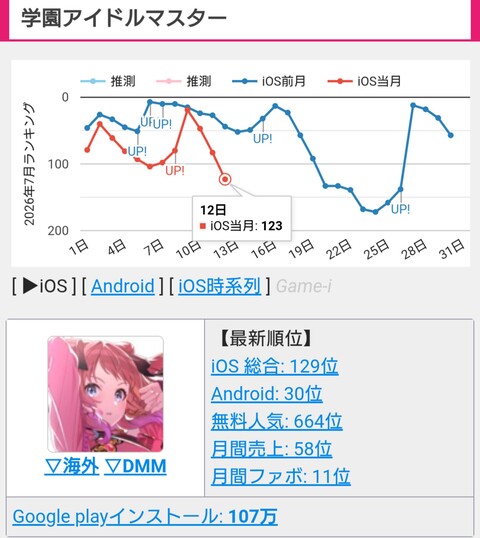Viewport: 480px width, 538px height.
Task: Open the iOS 総合 129位 ranking
Action: coord(274,366)
